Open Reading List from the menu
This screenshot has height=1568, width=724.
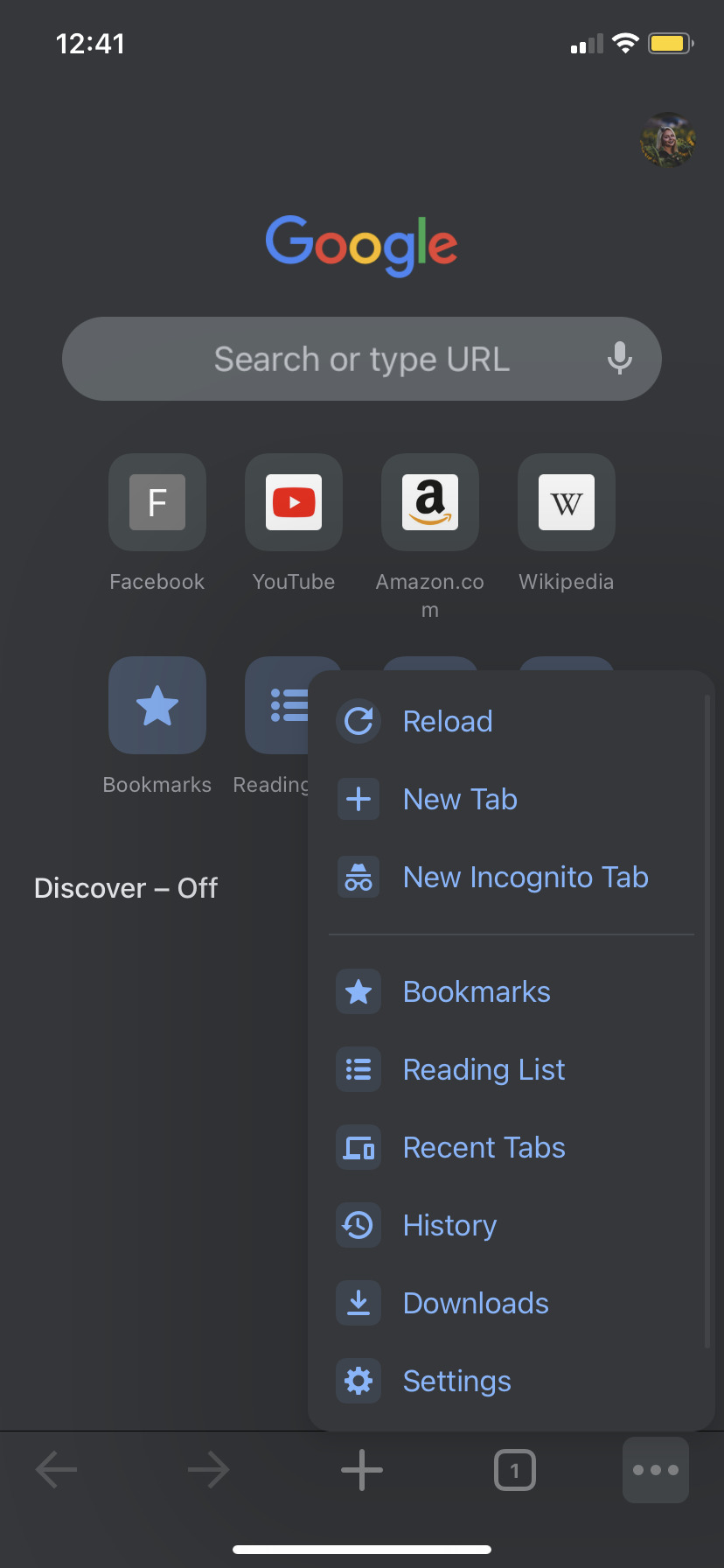pyautogui.click(x=512, y=1070)
